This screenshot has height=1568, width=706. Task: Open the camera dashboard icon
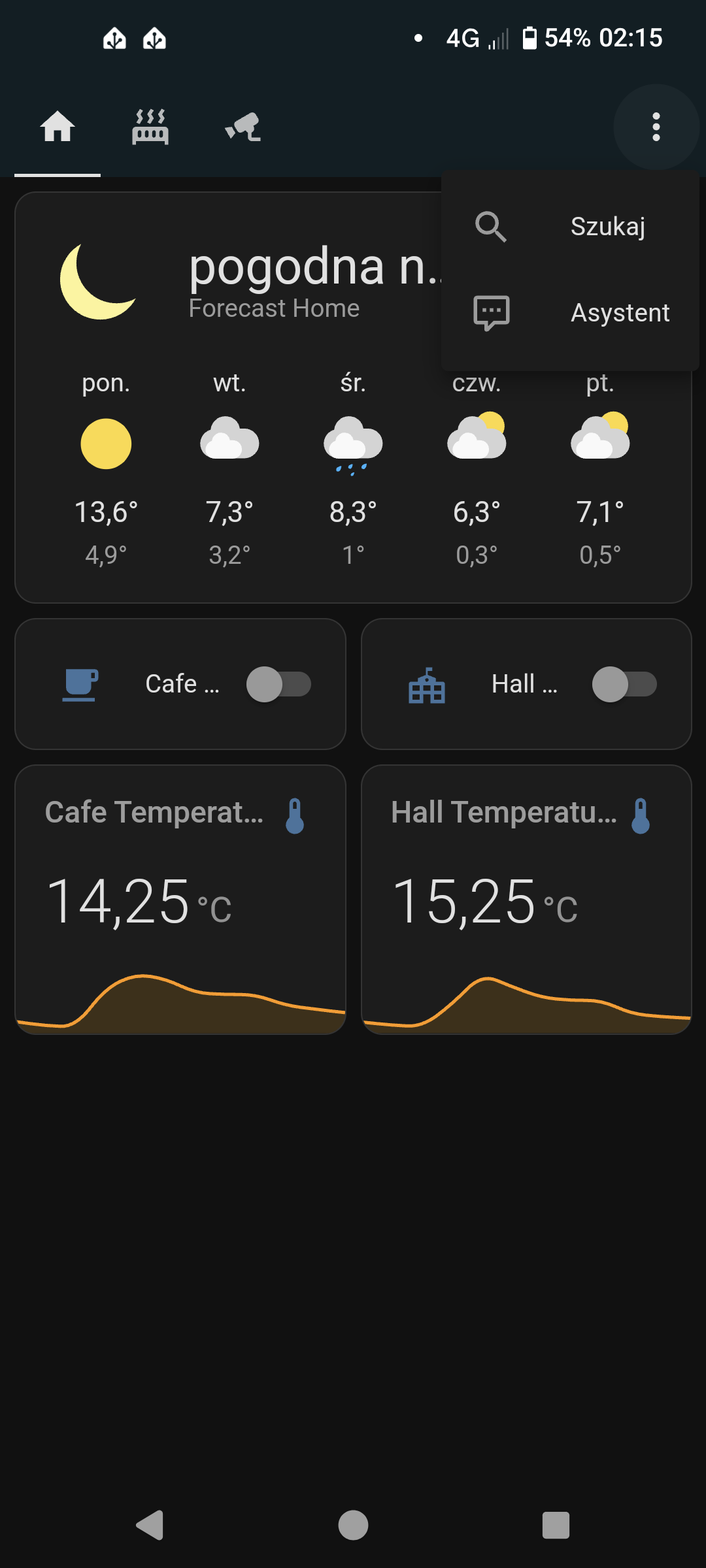point(242,128)
